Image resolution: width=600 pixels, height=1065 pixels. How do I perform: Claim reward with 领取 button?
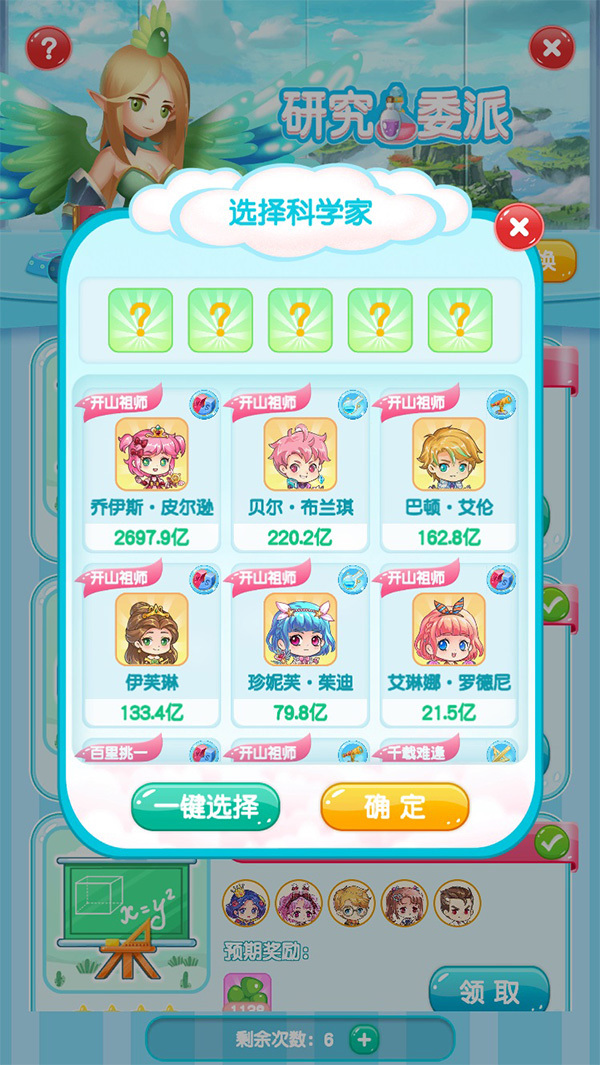(489, 991)
